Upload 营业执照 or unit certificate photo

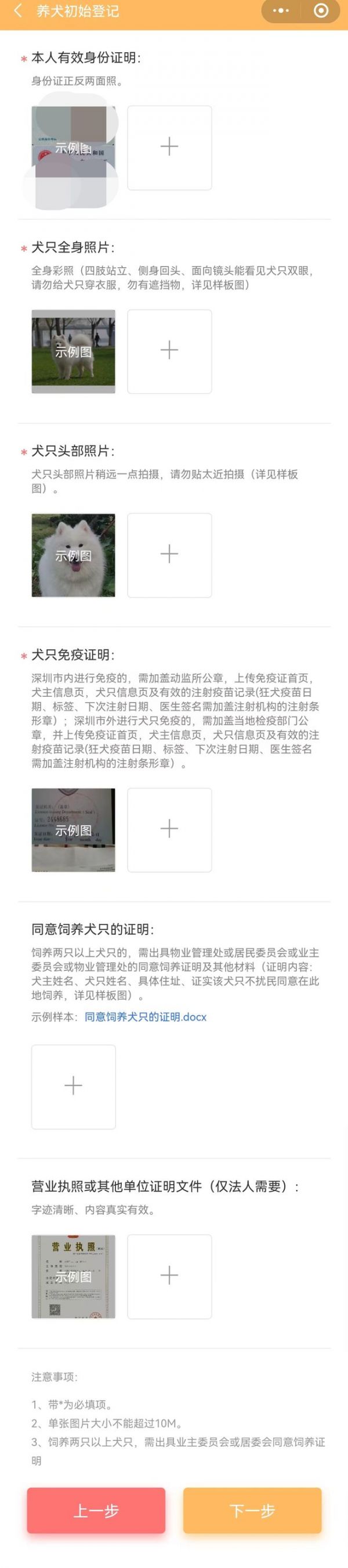coord(169,1276)
